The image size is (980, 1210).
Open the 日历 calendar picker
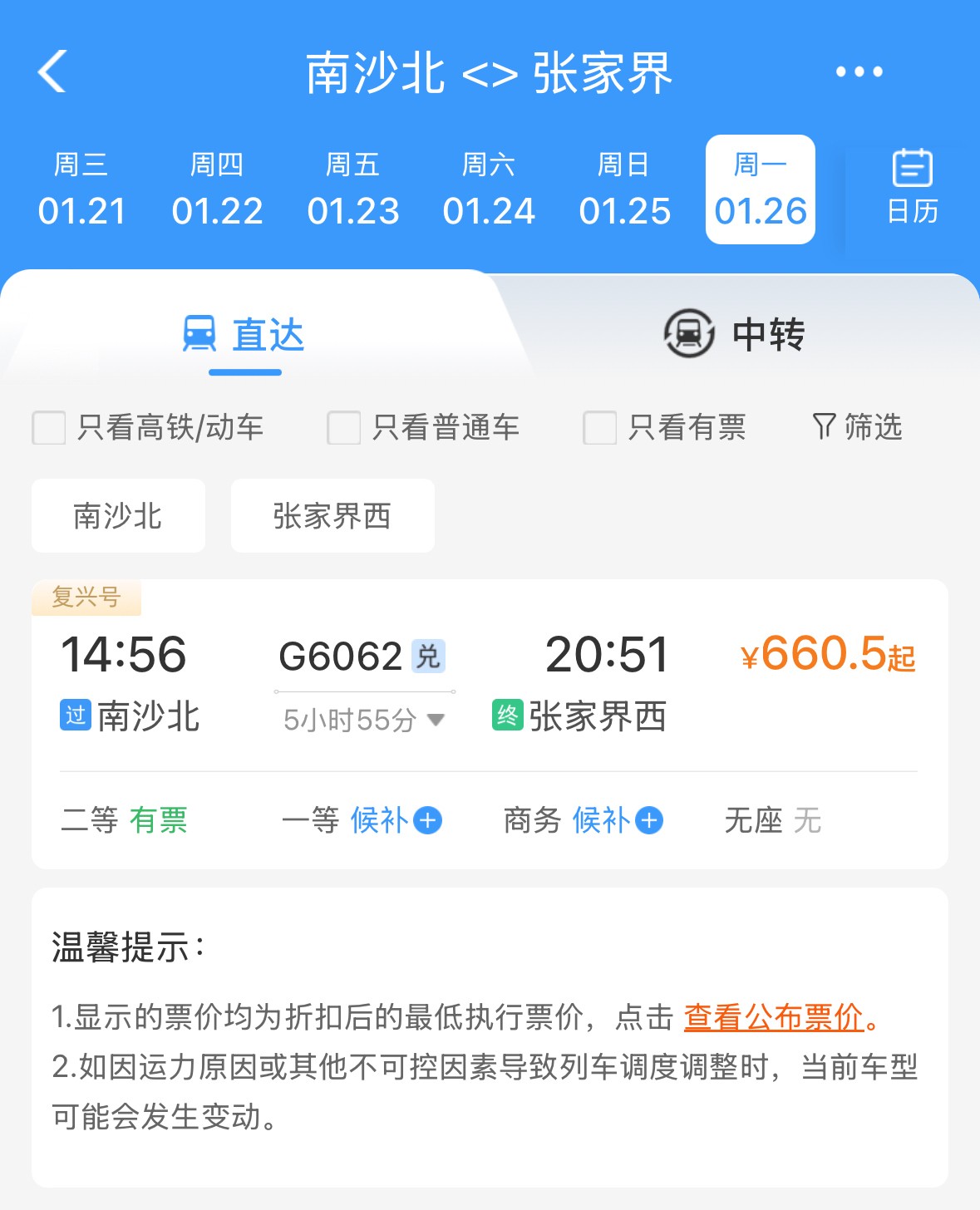pyautogui.click(x=912, y=188)
